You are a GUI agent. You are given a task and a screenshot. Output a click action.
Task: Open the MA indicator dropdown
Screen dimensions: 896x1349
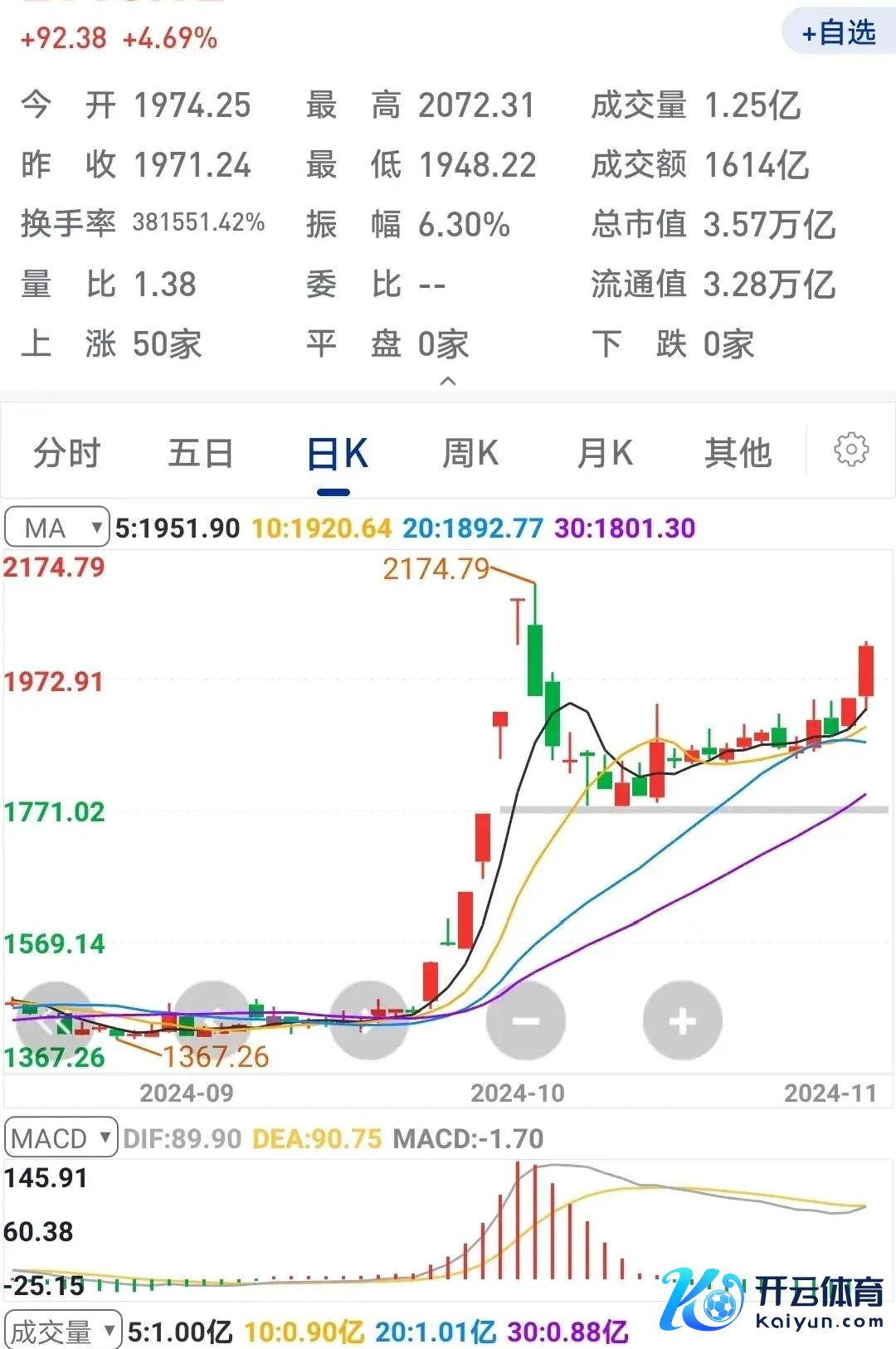coord(56,528)
